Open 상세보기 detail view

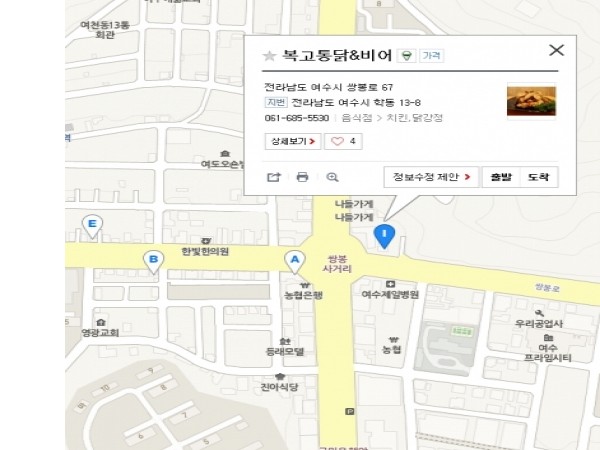[x=294, y=141]
